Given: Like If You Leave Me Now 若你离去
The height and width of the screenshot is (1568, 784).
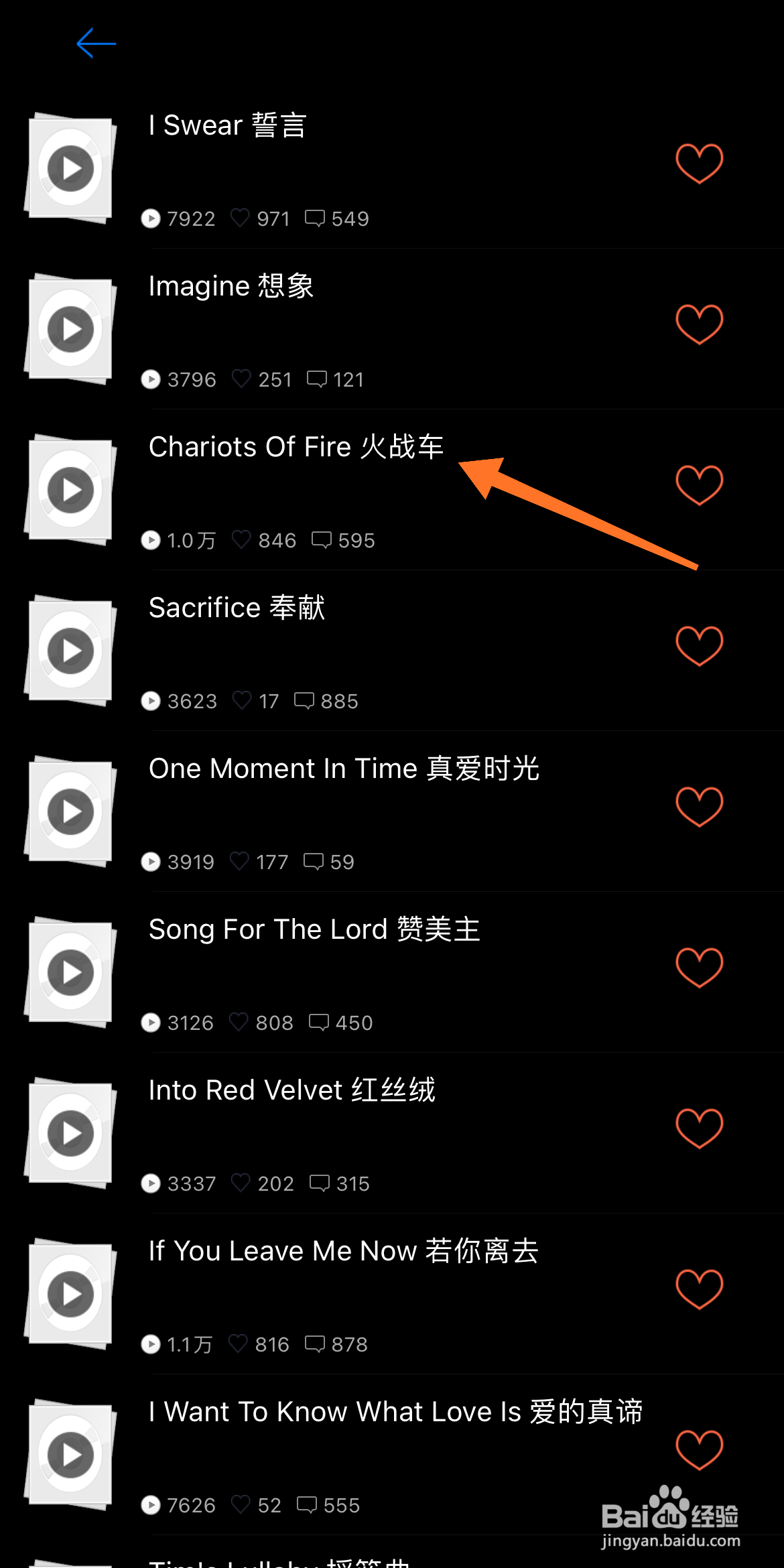Looking at the screenshot, I should pos(699,1289).
